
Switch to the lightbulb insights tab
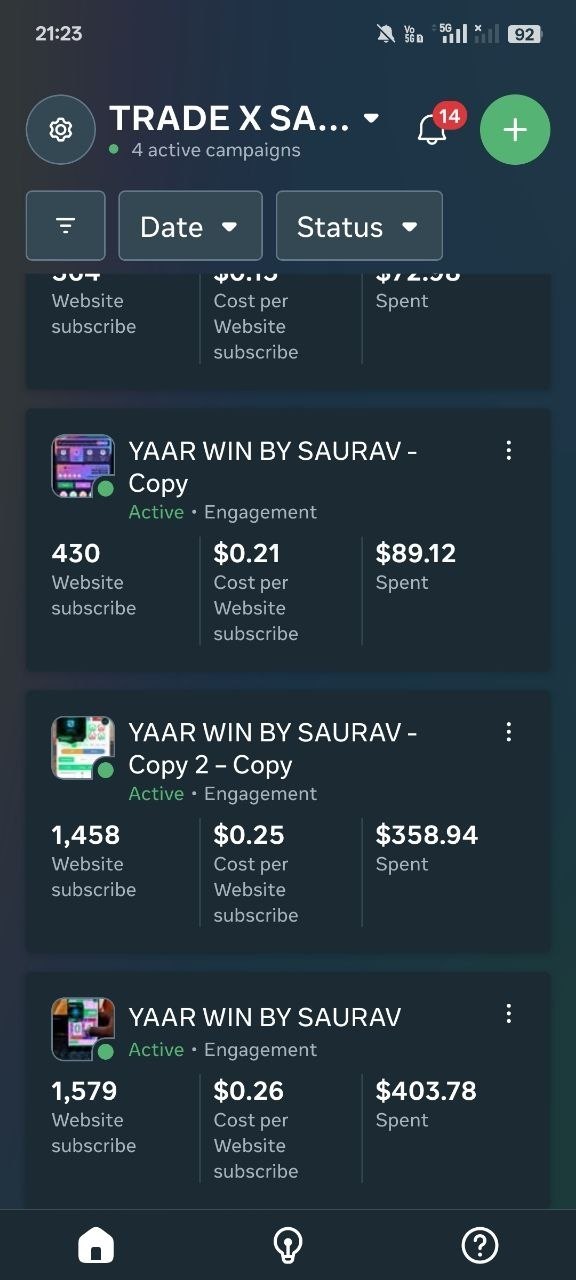288,1245
